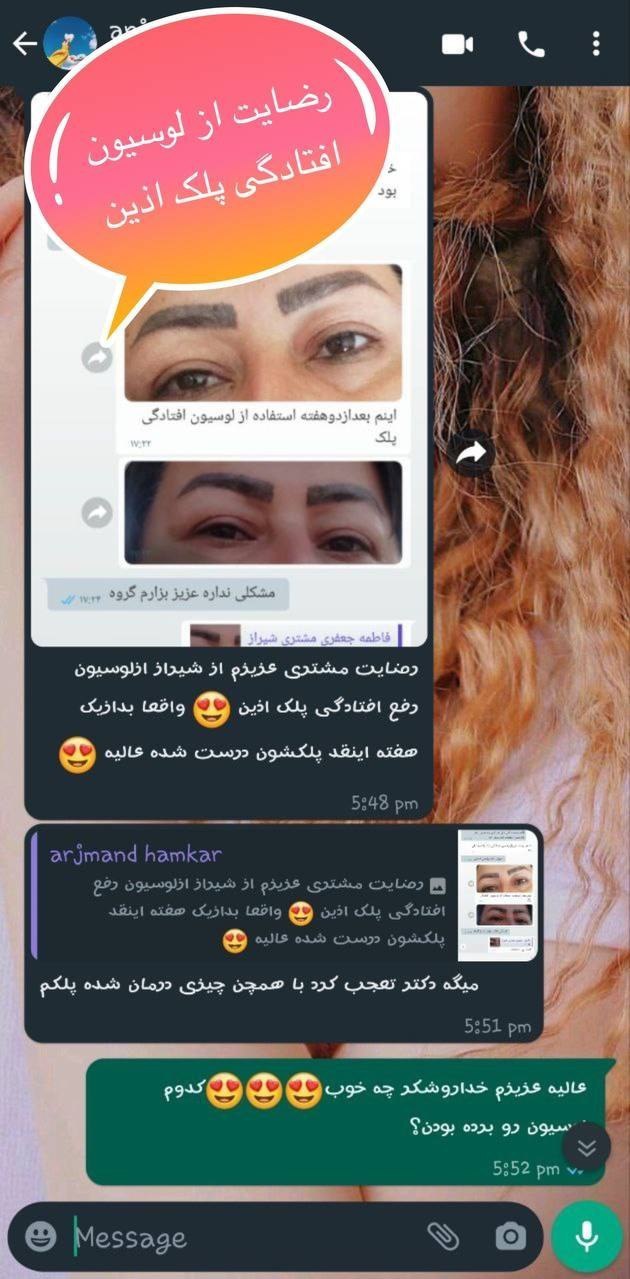630x1279 pixels.
Task: Start a voice call
Action: [x=531, y=44]
